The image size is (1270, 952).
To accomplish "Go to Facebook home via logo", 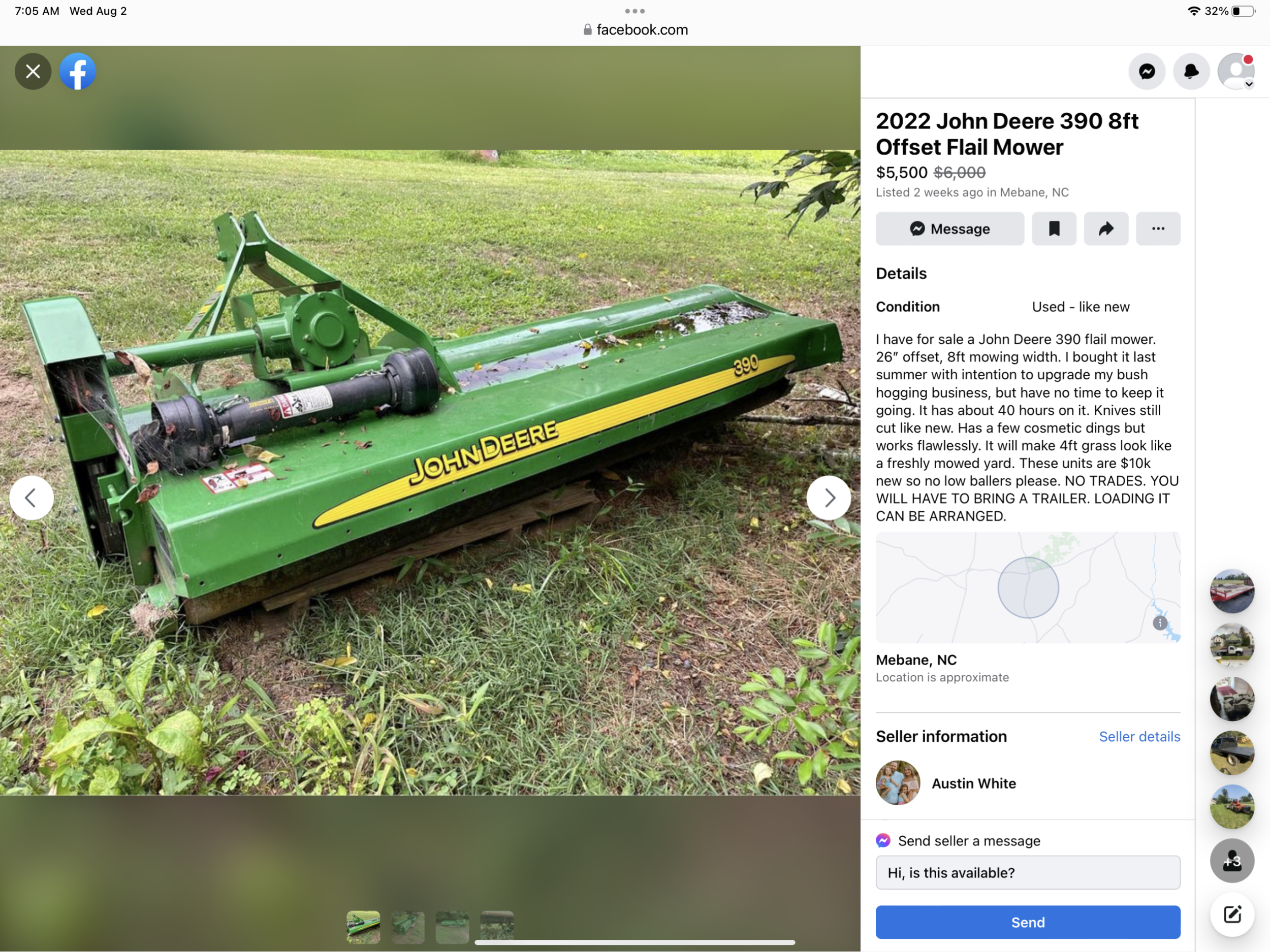I will click(x=78, y=72).
